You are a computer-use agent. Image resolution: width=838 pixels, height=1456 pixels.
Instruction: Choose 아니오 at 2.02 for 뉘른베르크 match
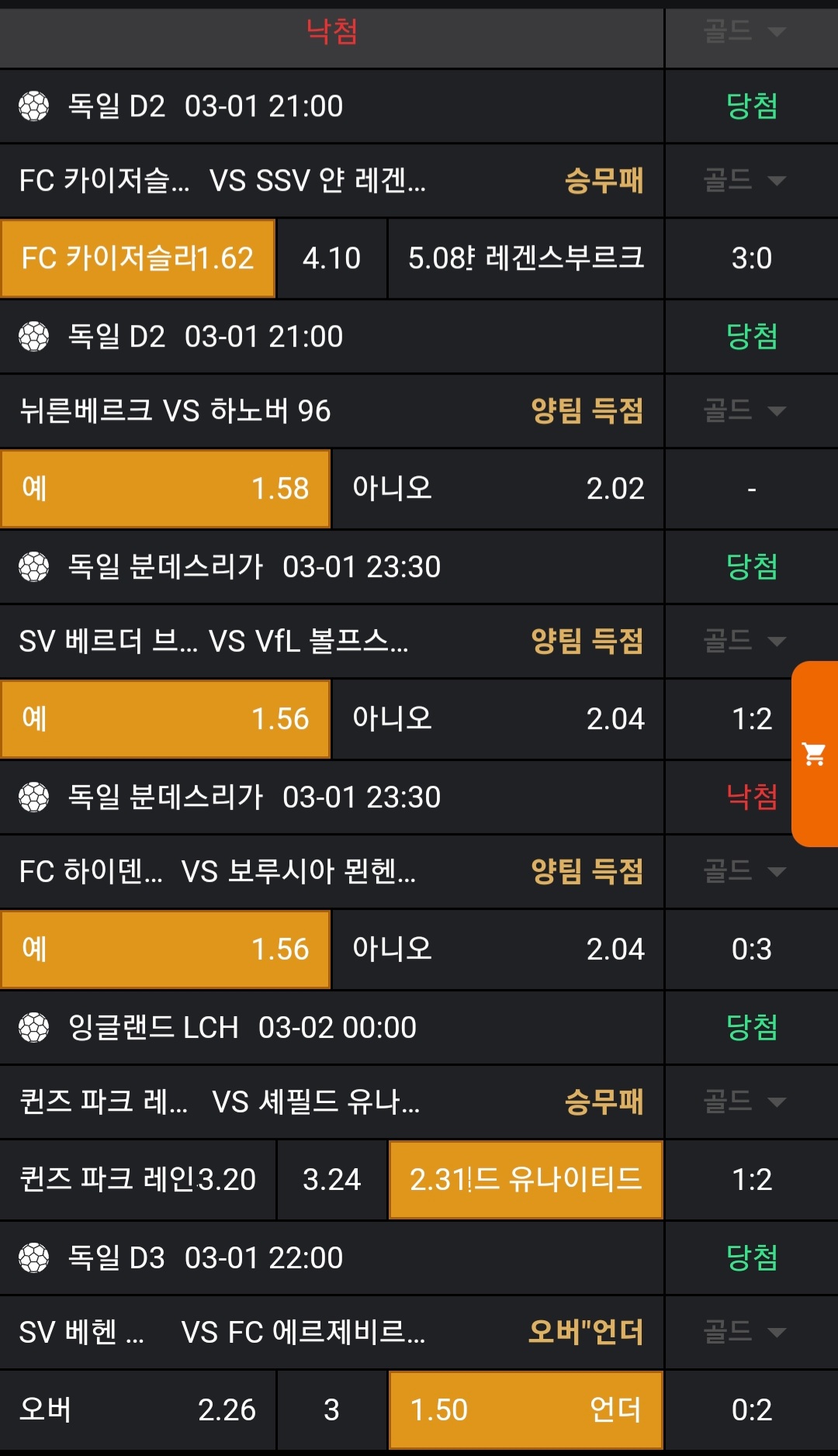[x=497, y=489]
